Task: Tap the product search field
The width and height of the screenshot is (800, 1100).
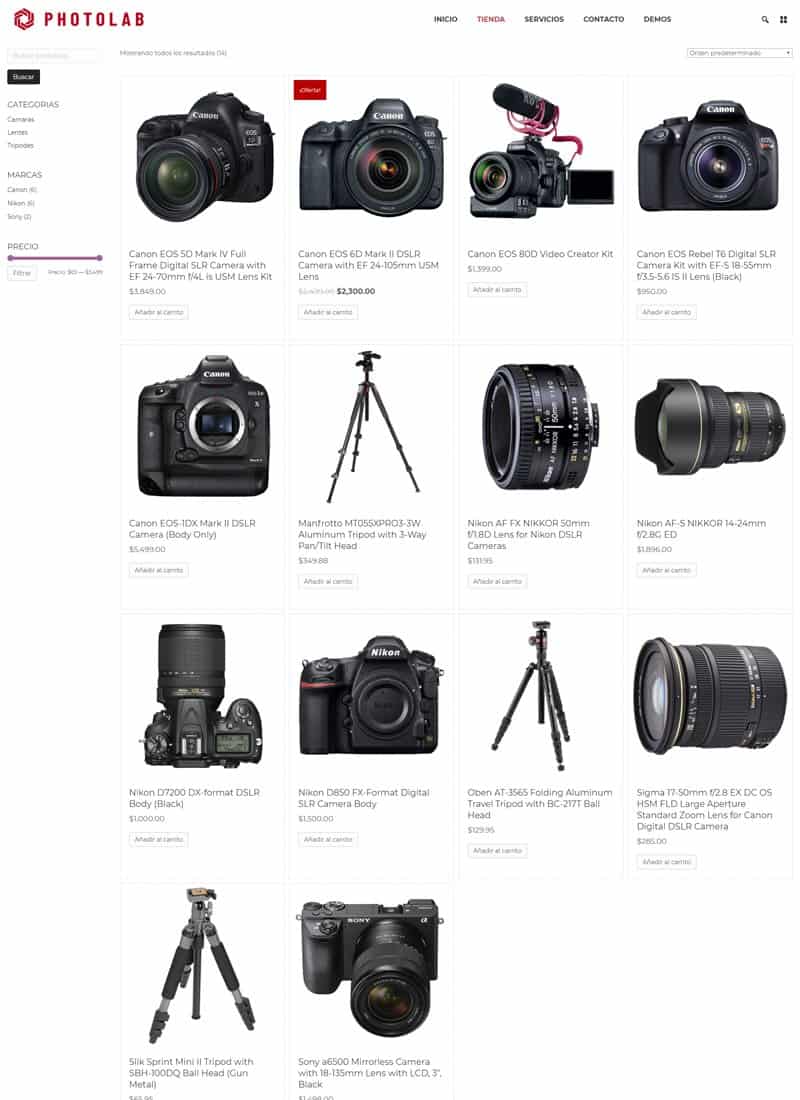Action: point(53,56)
